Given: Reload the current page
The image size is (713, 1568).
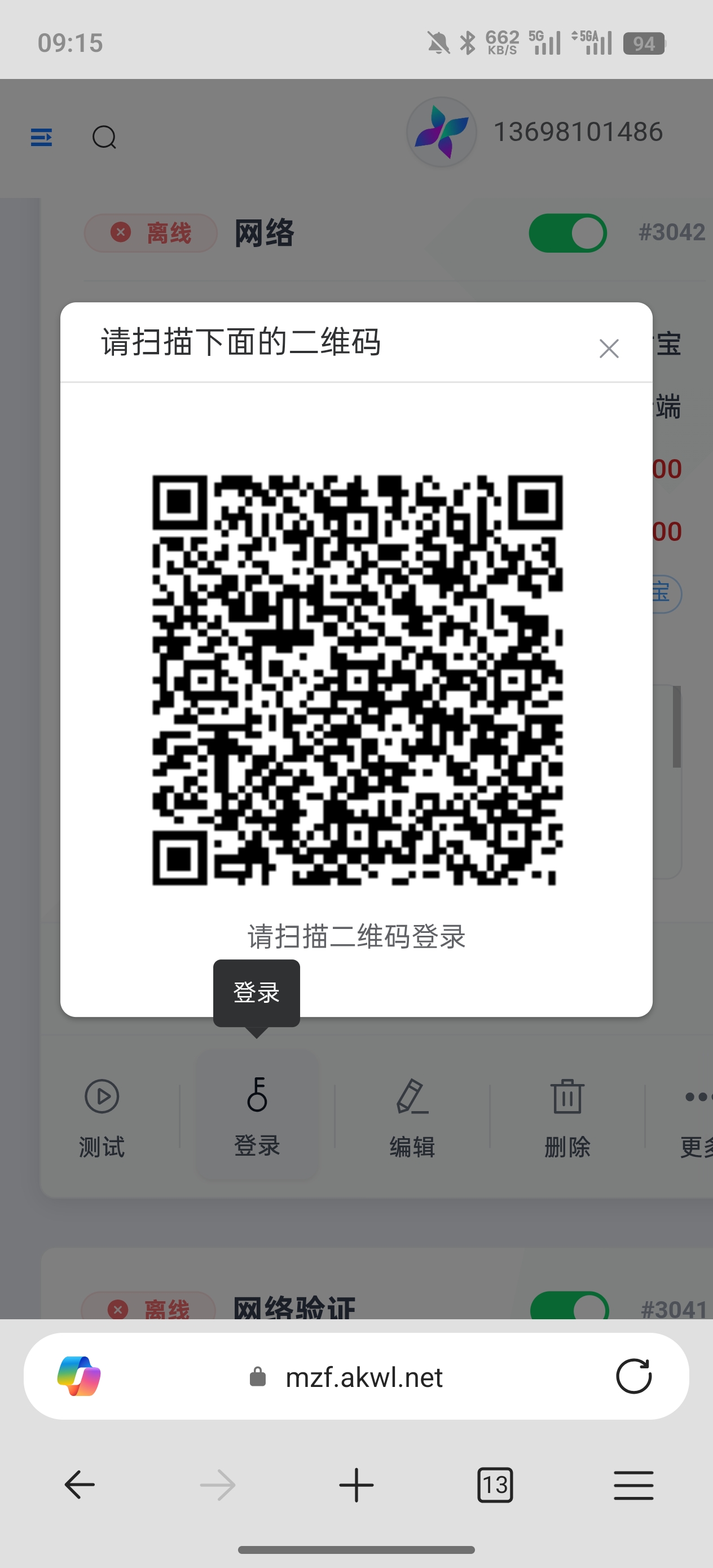Looking at the screenshot, I should coord(633,1376).
